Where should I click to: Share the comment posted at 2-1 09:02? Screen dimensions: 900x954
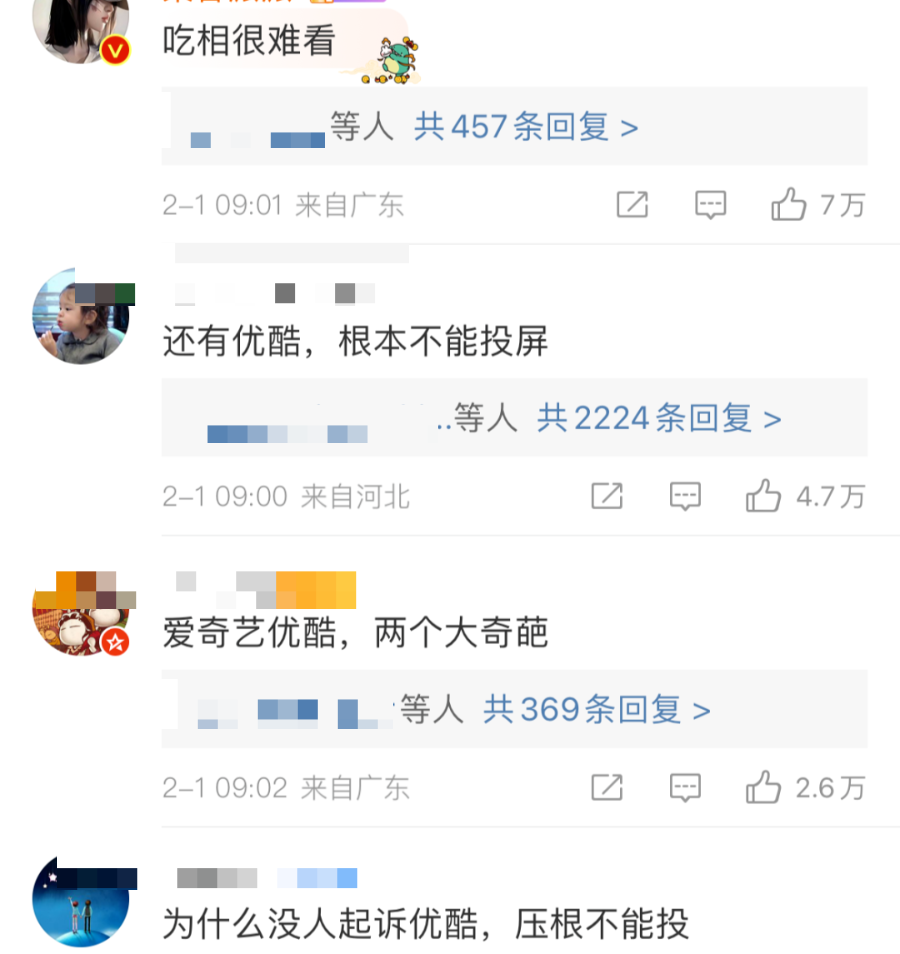coord(607,788)
